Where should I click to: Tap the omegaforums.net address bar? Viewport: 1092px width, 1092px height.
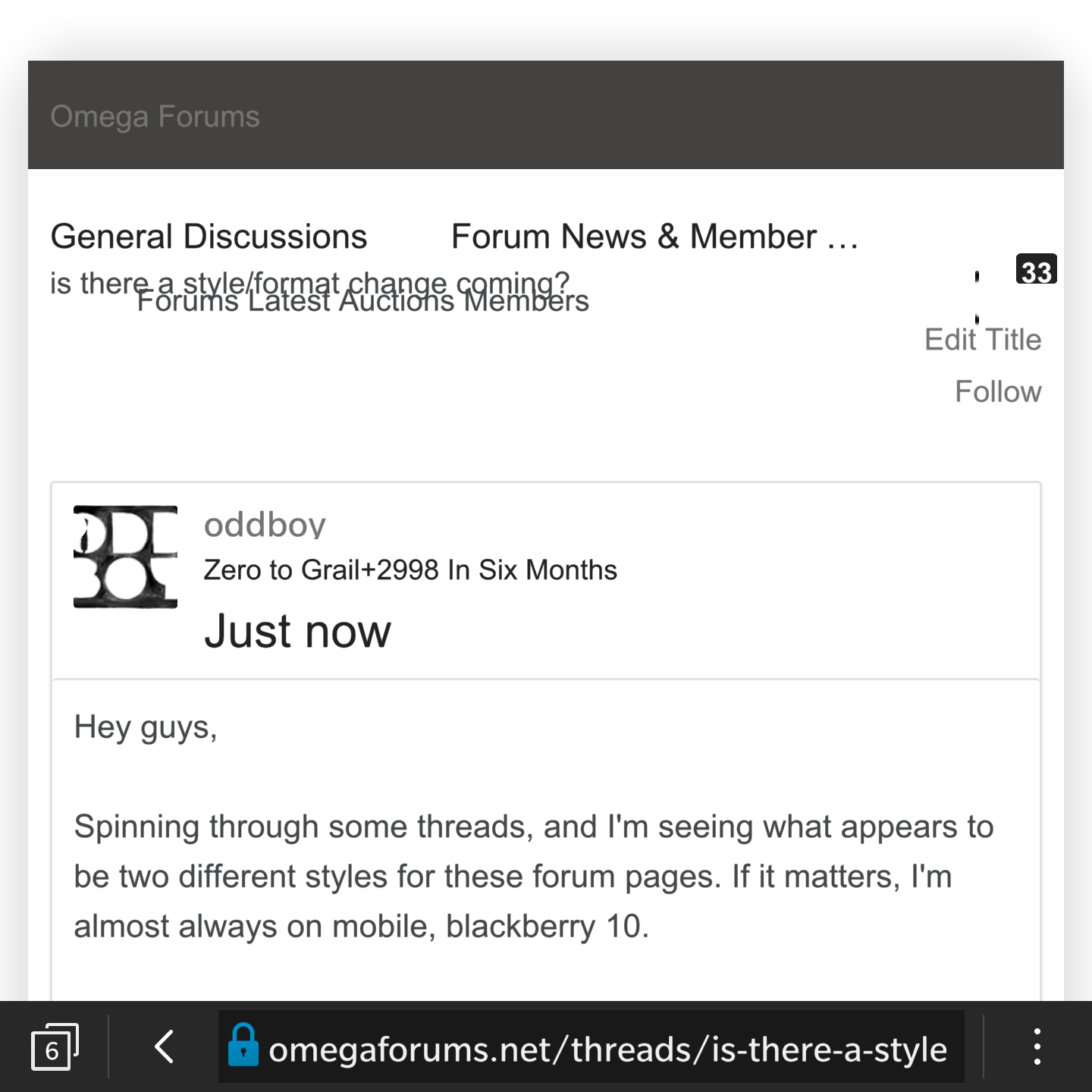[x=607, y=1050]
